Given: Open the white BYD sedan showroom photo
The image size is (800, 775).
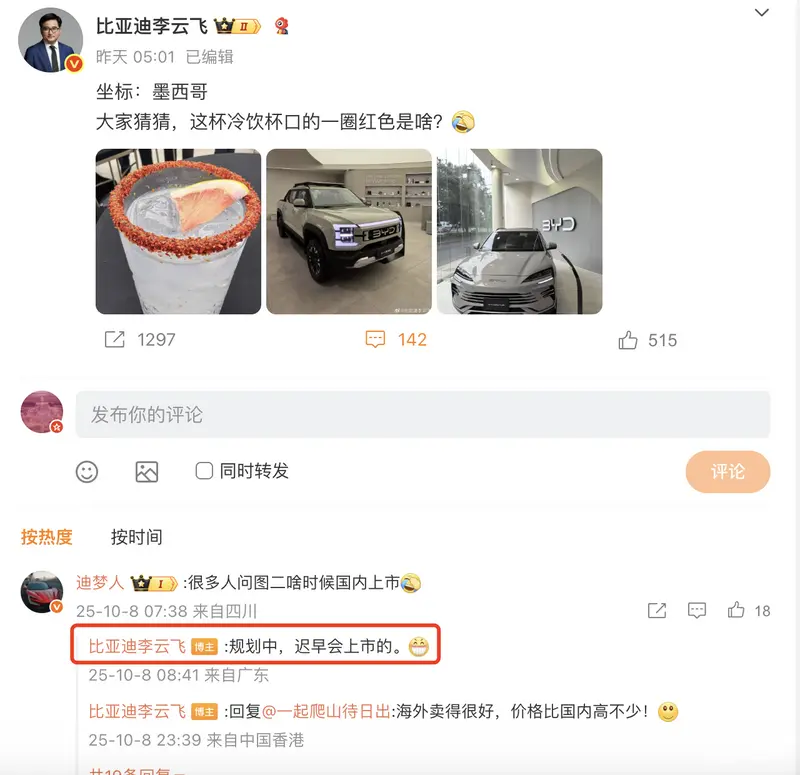Looking at the screenshot, I should [x=519, y=231].
